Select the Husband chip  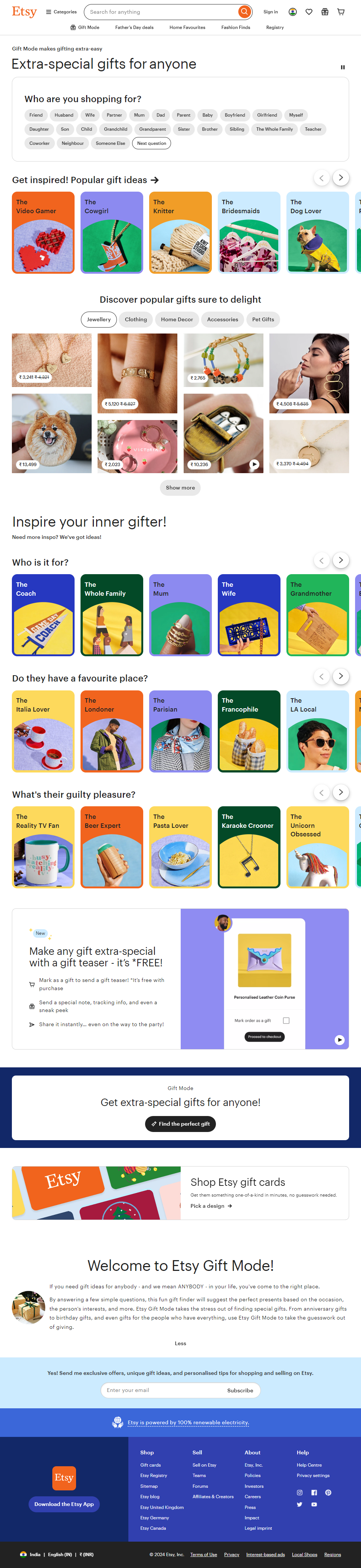point(64,115)
